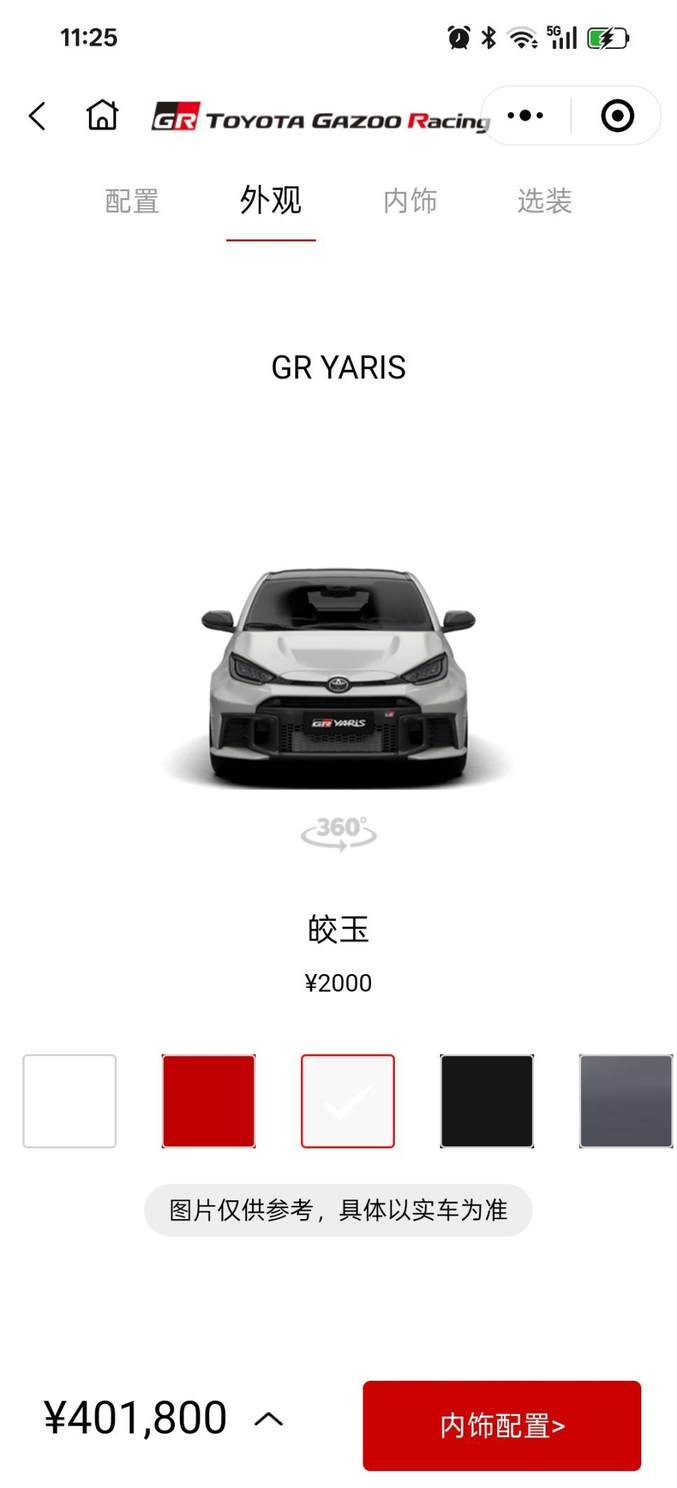
Task: Choose the red exterior color
Action: [x=208, y=1101]
